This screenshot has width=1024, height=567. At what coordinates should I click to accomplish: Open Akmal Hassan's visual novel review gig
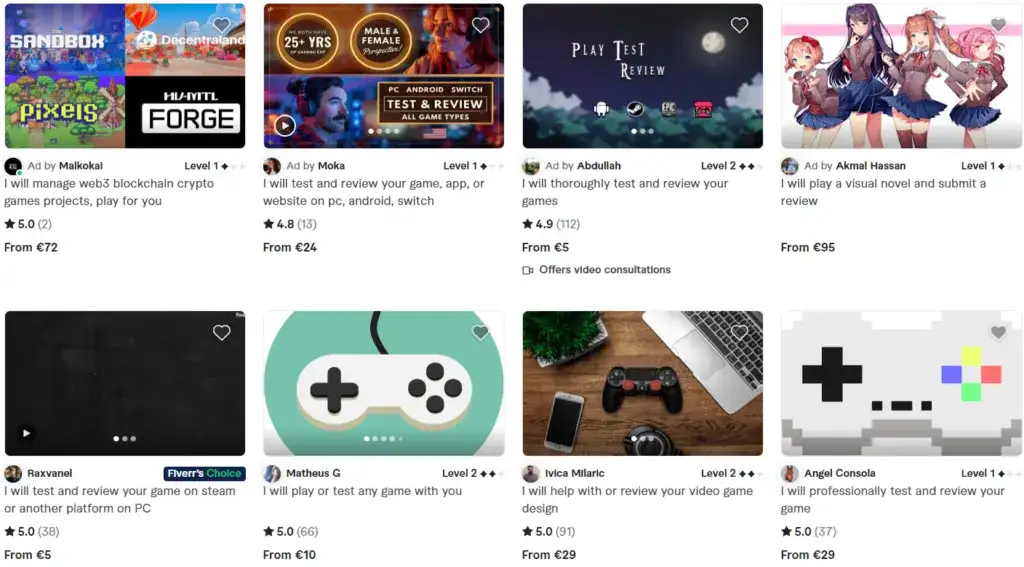883,192
